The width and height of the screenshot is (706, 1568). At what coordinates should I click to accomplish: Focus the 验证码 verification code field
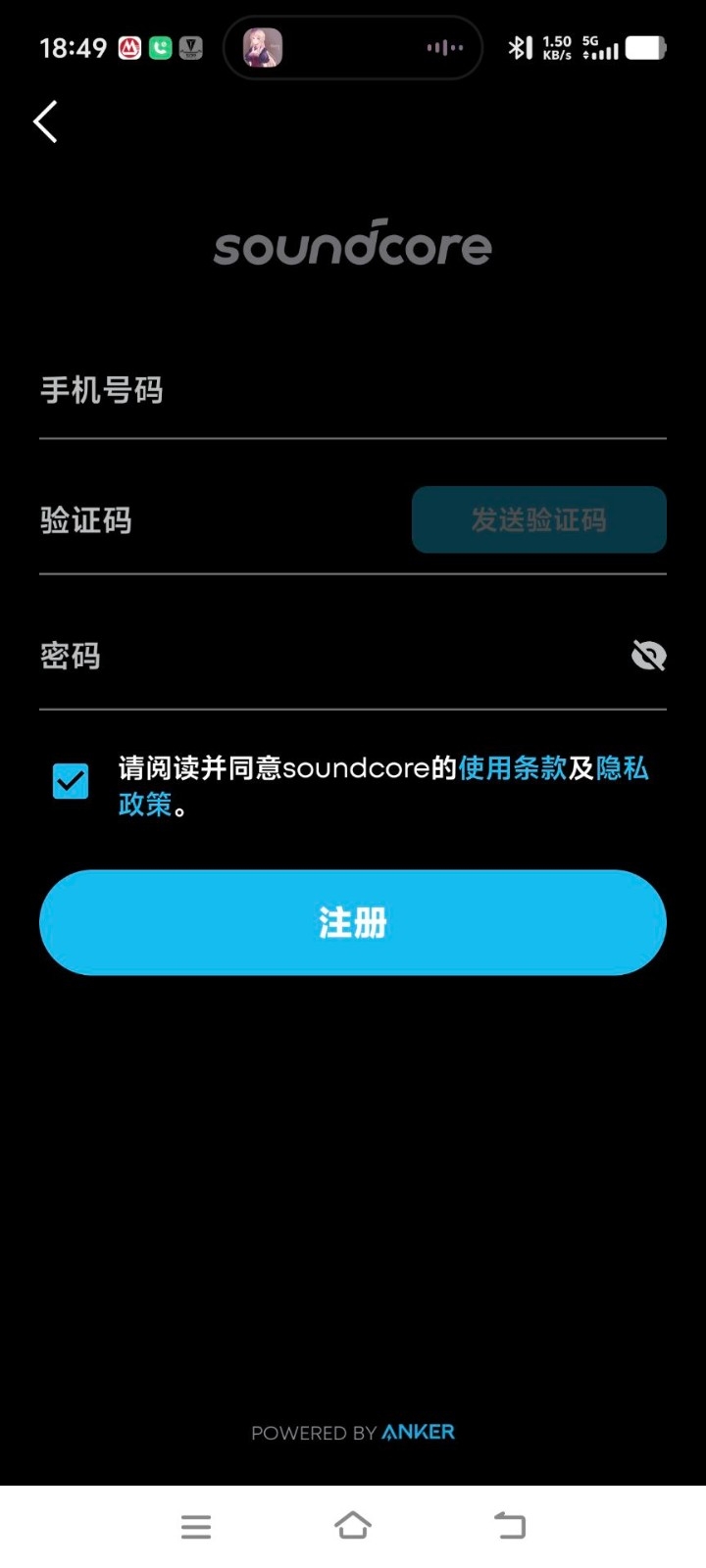pyautogui.click(x=221, y=520)
